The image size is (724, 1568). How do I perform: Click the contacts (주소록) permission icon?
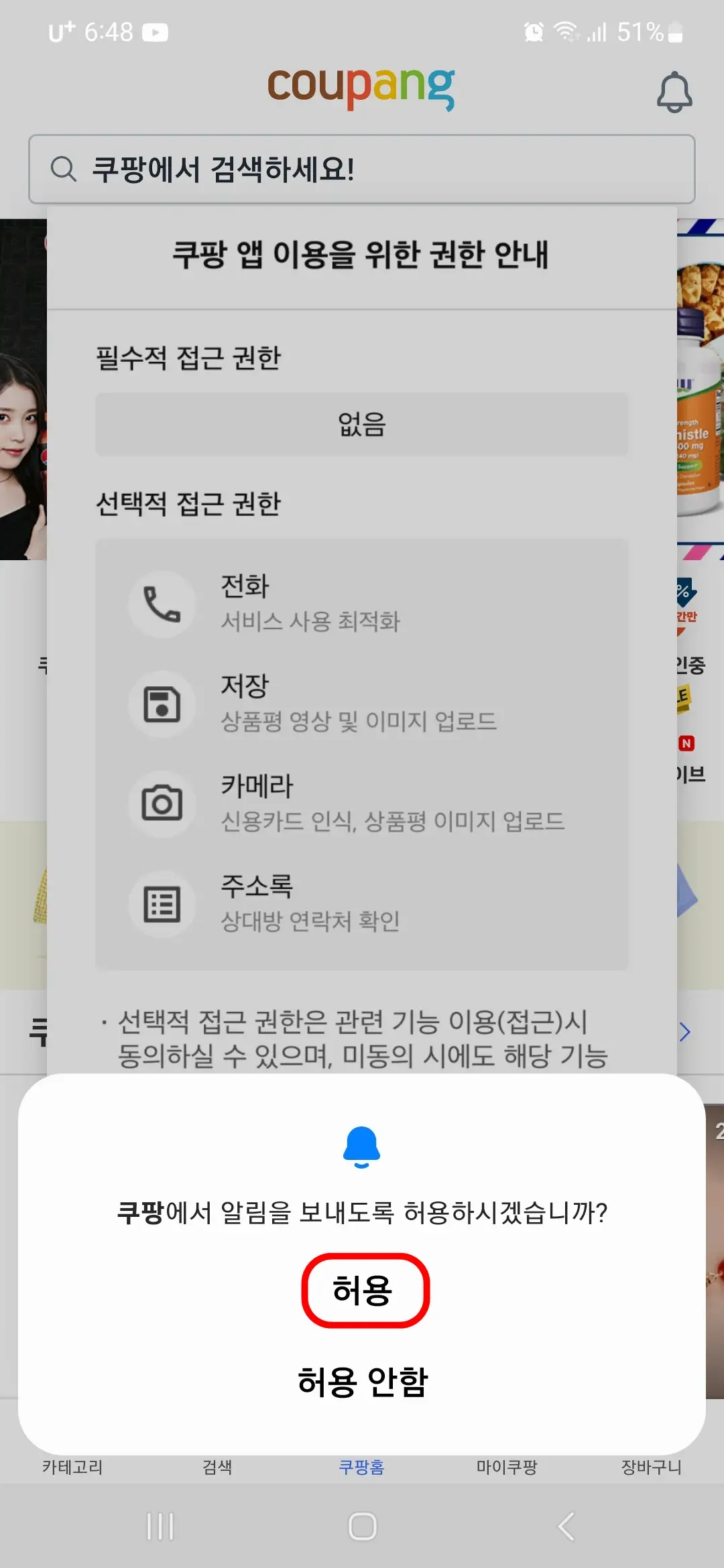[162, 903]
